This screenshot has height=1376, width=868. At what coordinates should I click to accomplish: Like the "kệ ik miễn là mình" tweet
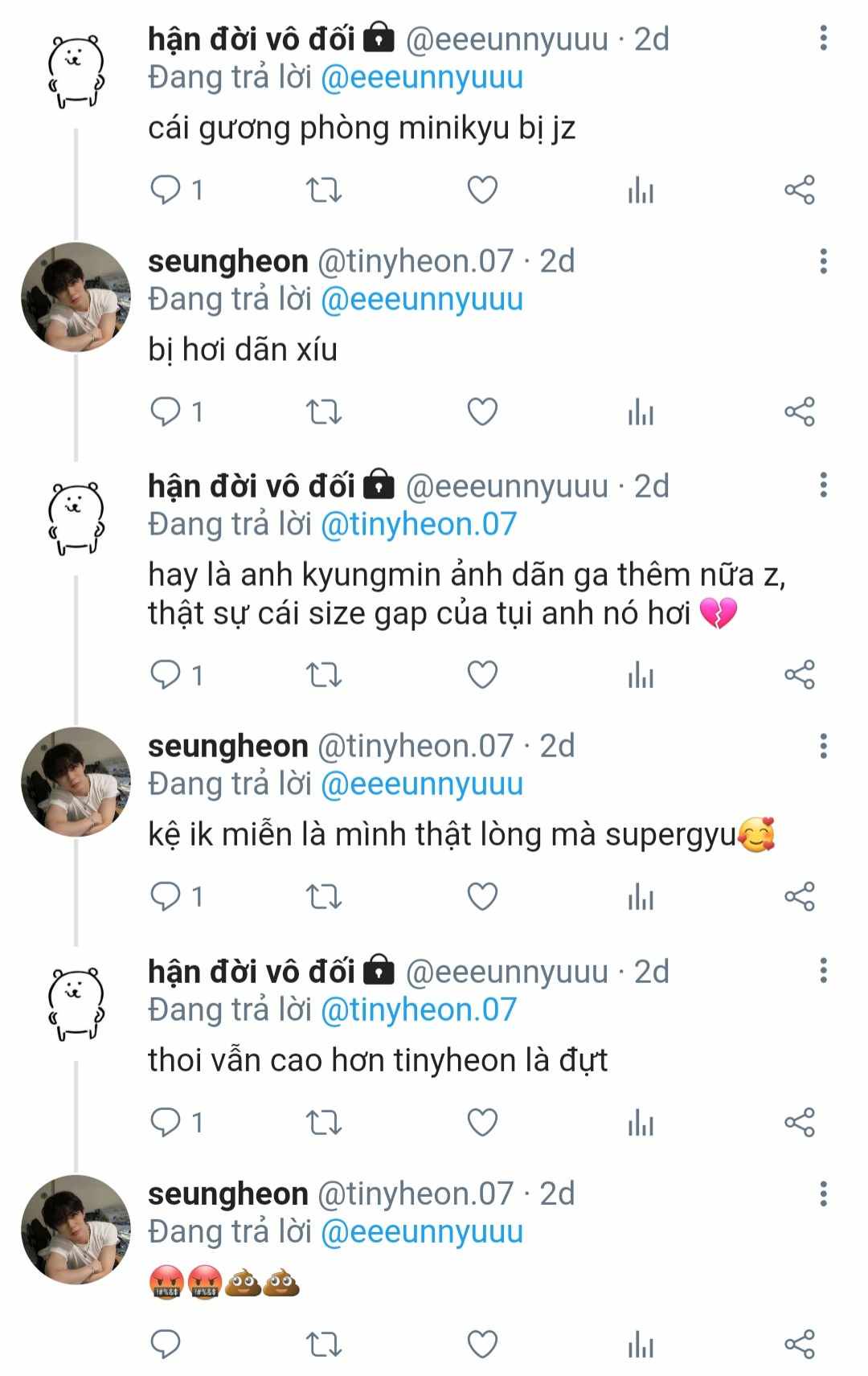(x=482, y=896)
